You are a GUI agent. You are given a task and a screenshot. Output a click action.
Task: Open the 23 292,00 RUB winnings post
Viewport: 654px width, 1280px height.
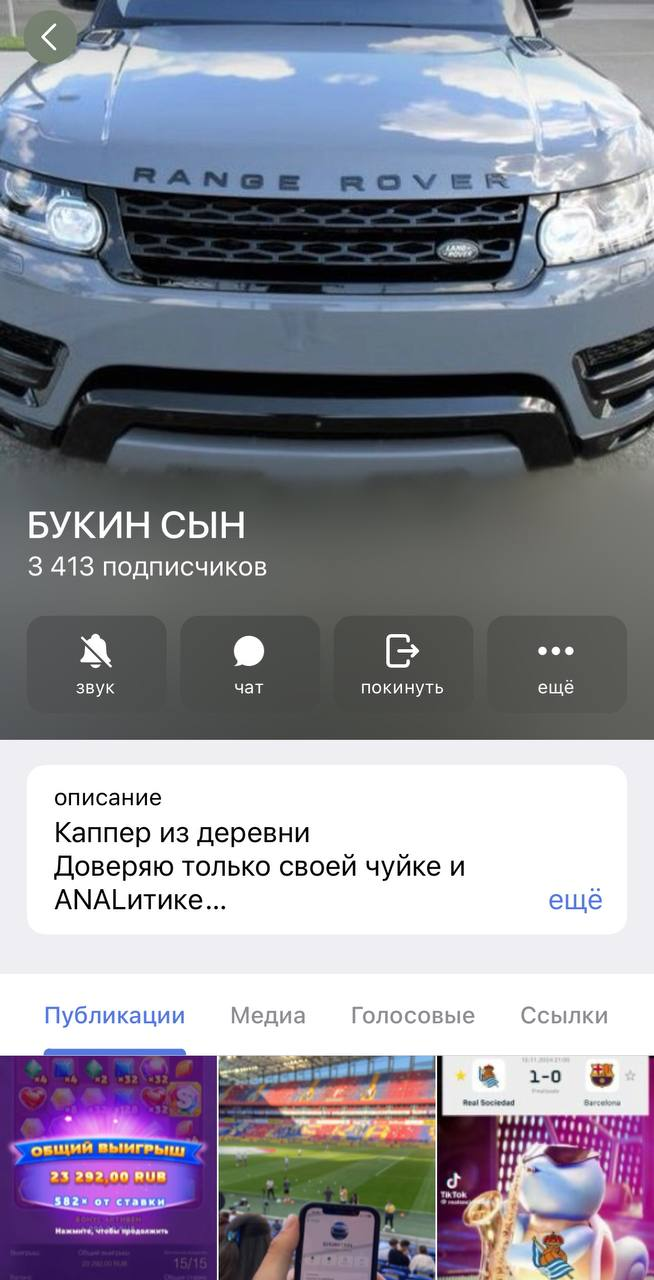pyautogui.click(x=108, y=1166)
